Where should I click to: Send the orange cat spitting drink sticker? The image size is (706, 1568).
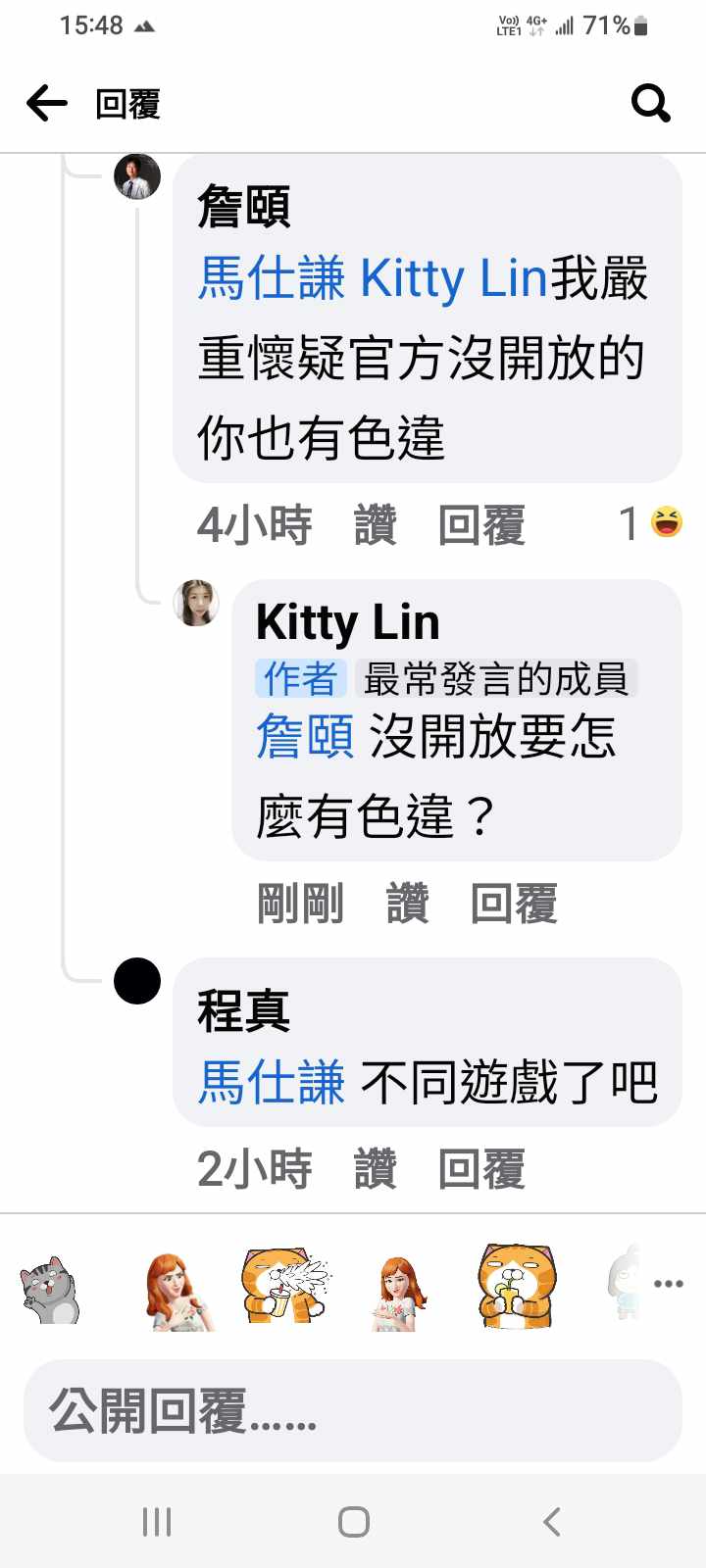pyautogui.click(x=284, y=1287)
